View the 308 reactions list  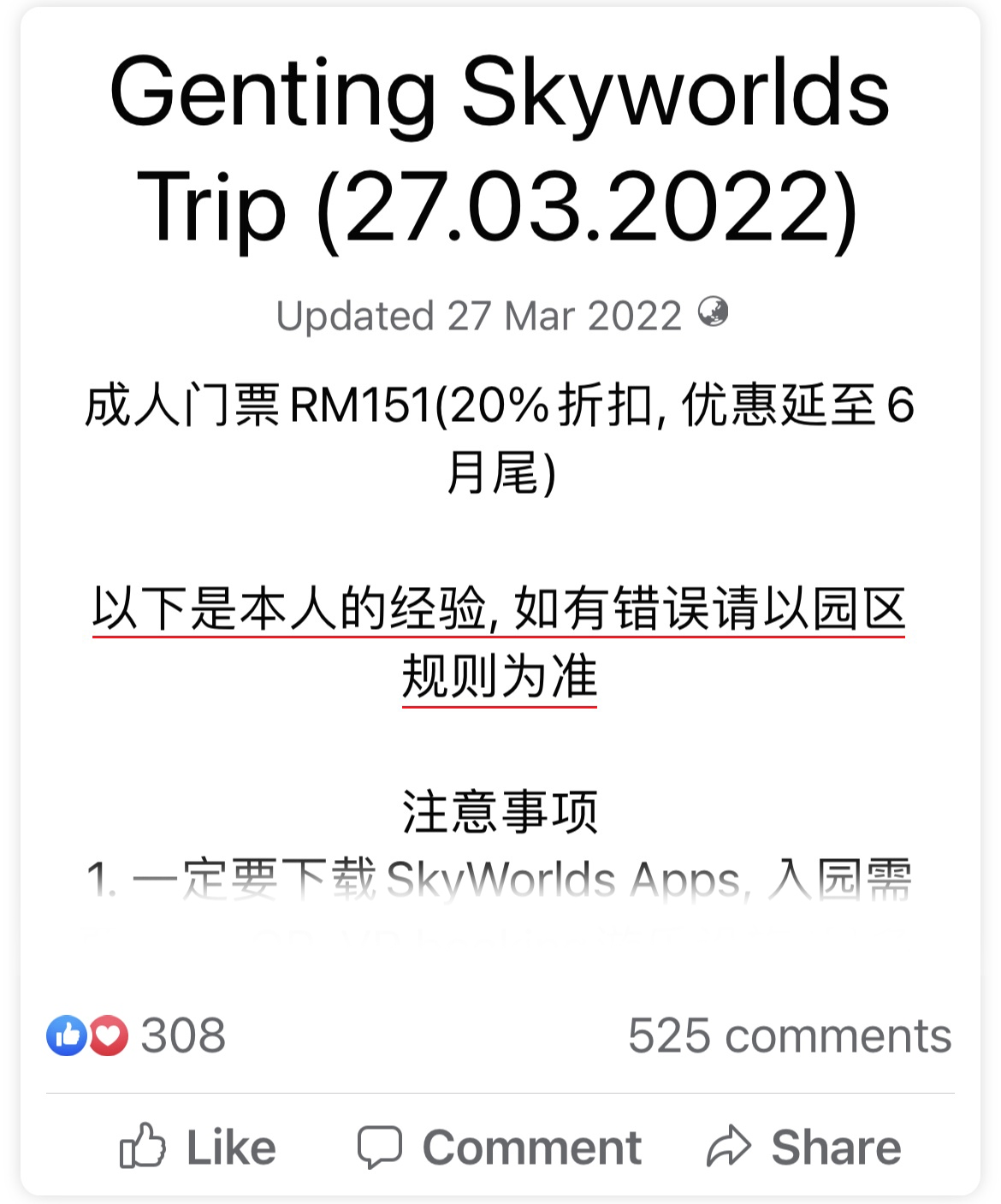[x=137, y=1035]
